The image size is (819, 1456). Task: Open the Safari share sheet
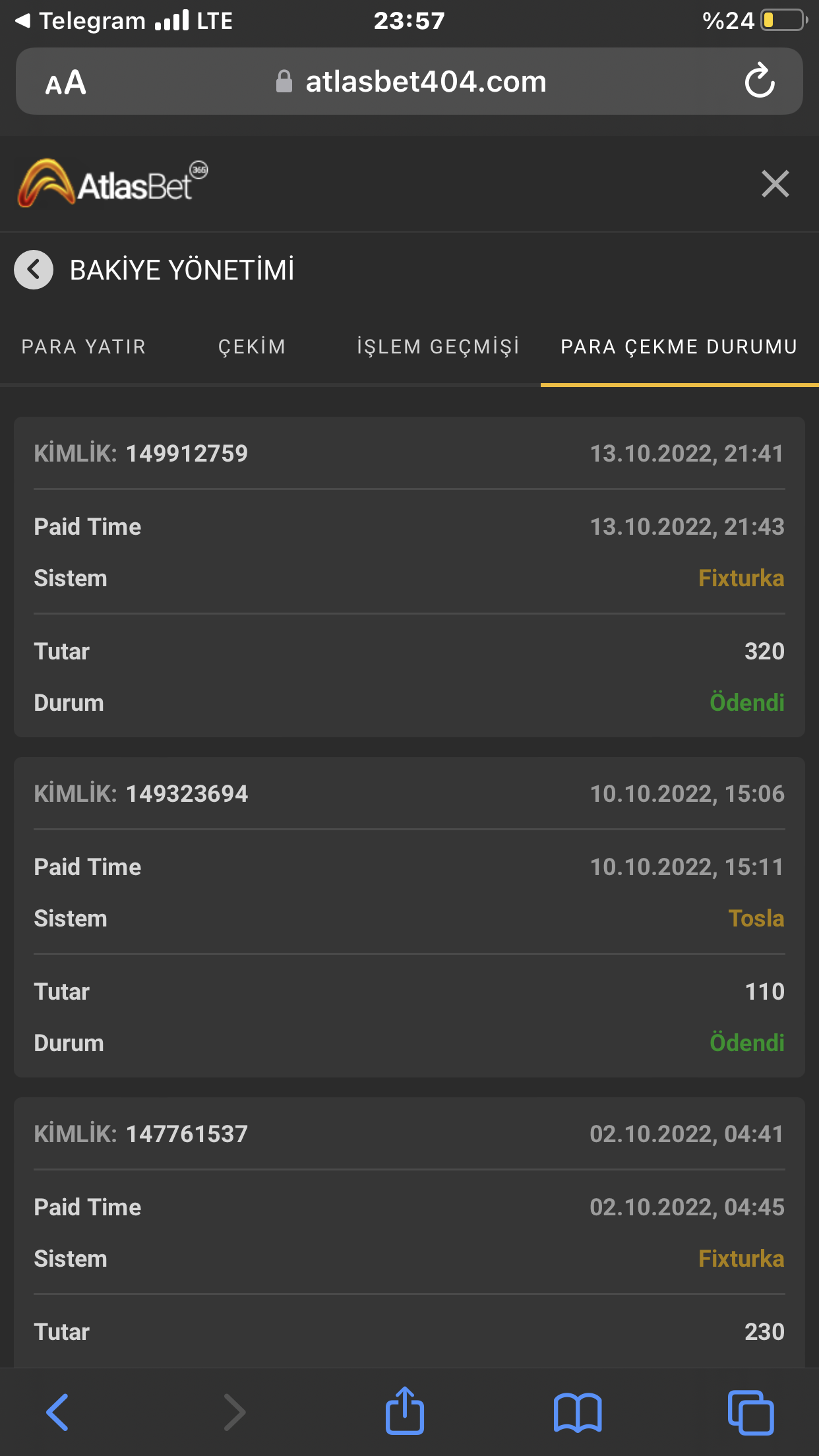404,1411
